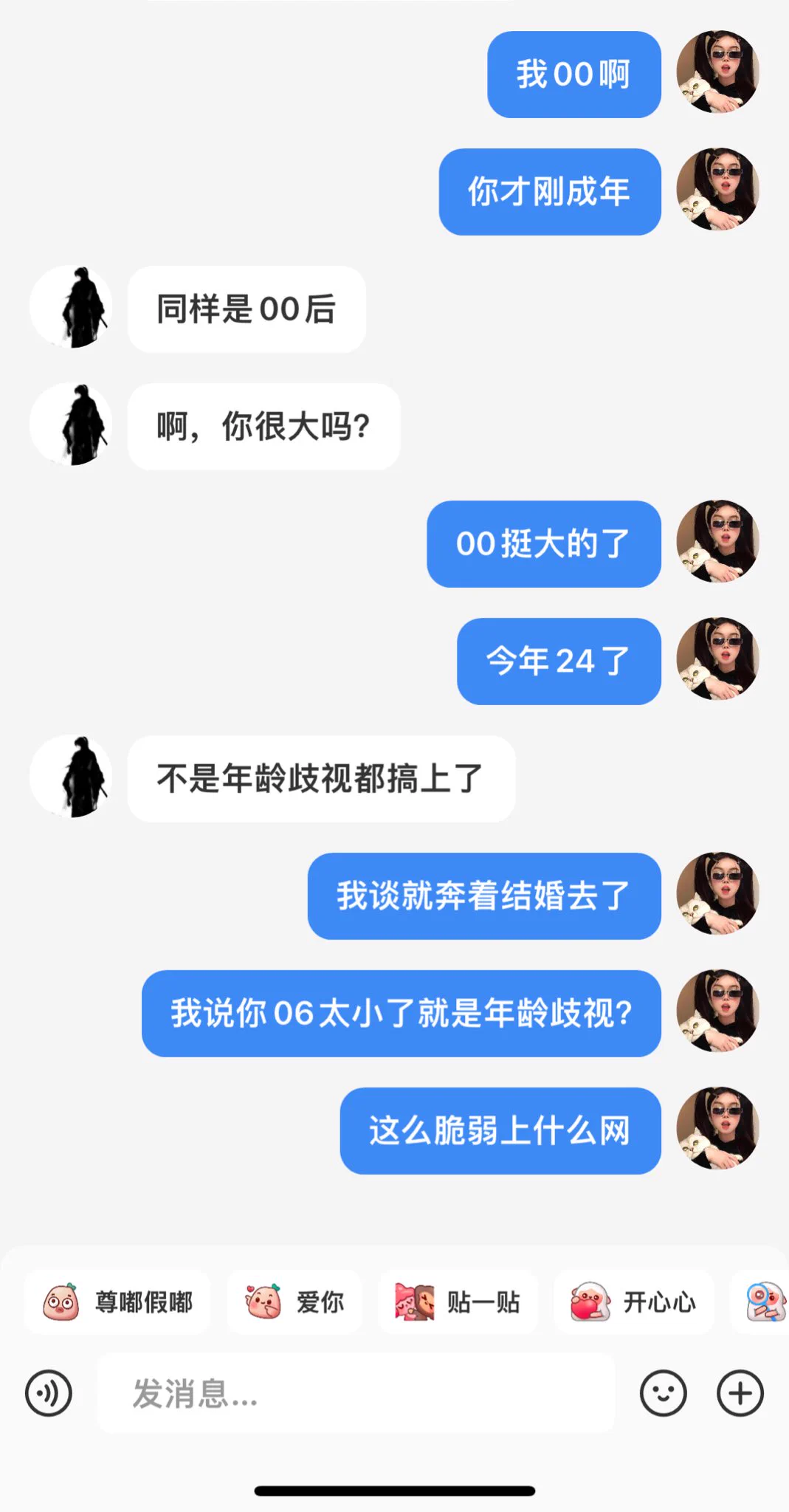Viewport: 789px width, 1512px height.
Task: Open avatar beside 同样是00后 message
Action: click(x=72, y=307)
